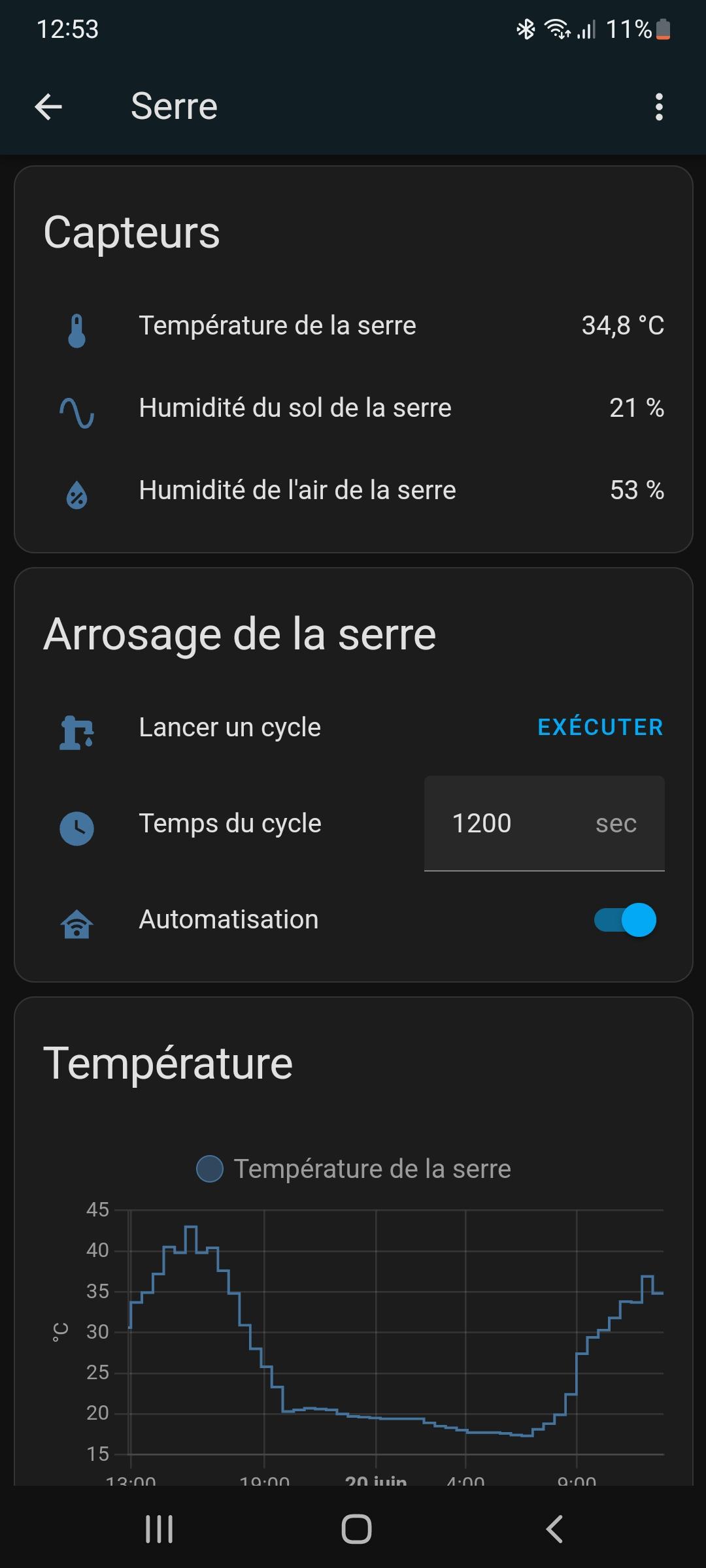Select the Serre page title
This screenshot has height=1568, width=706.
click(x=173, y=106)
